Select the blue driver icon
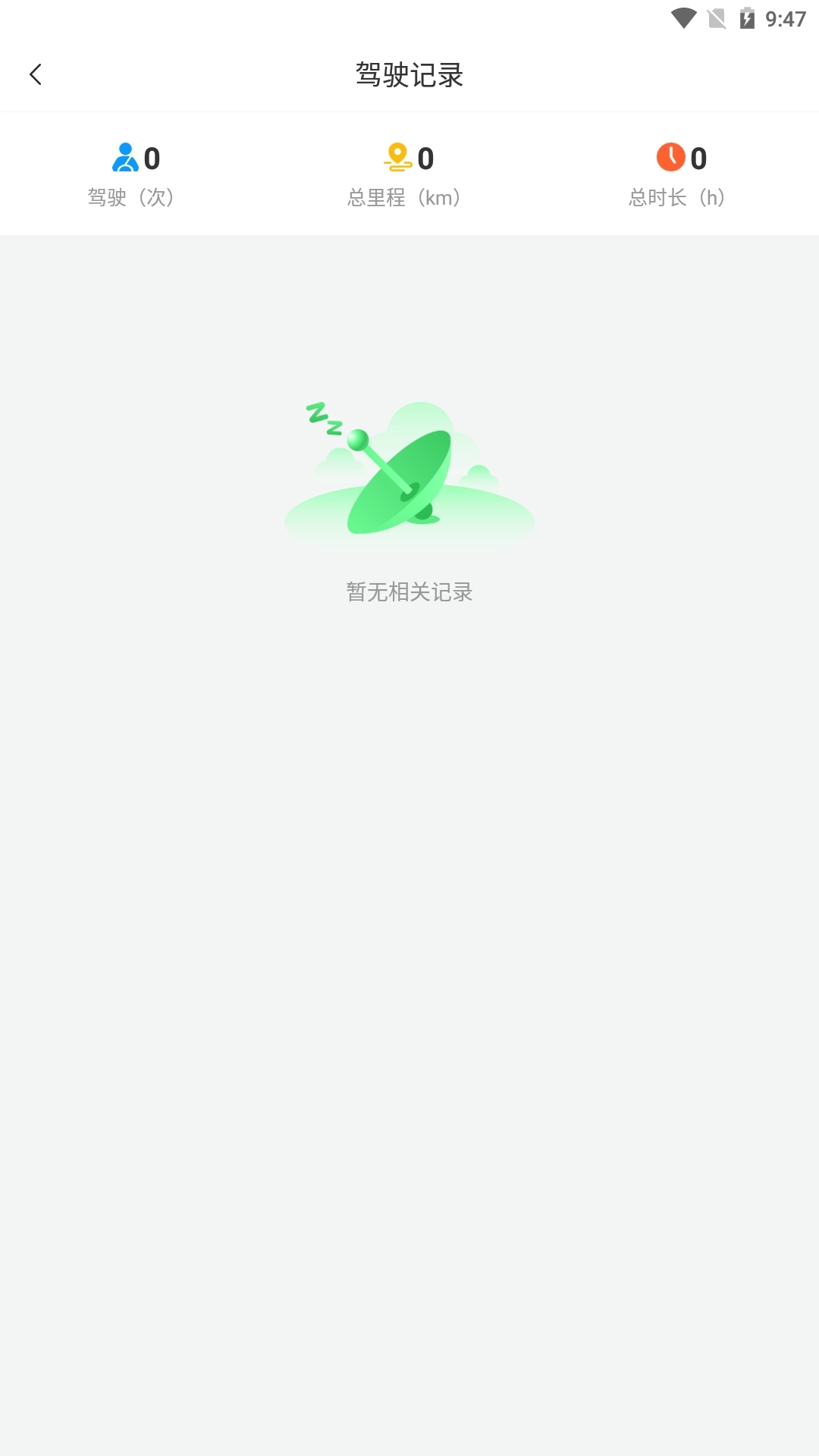Screen dimensions: 819x1456 [125, 157]
